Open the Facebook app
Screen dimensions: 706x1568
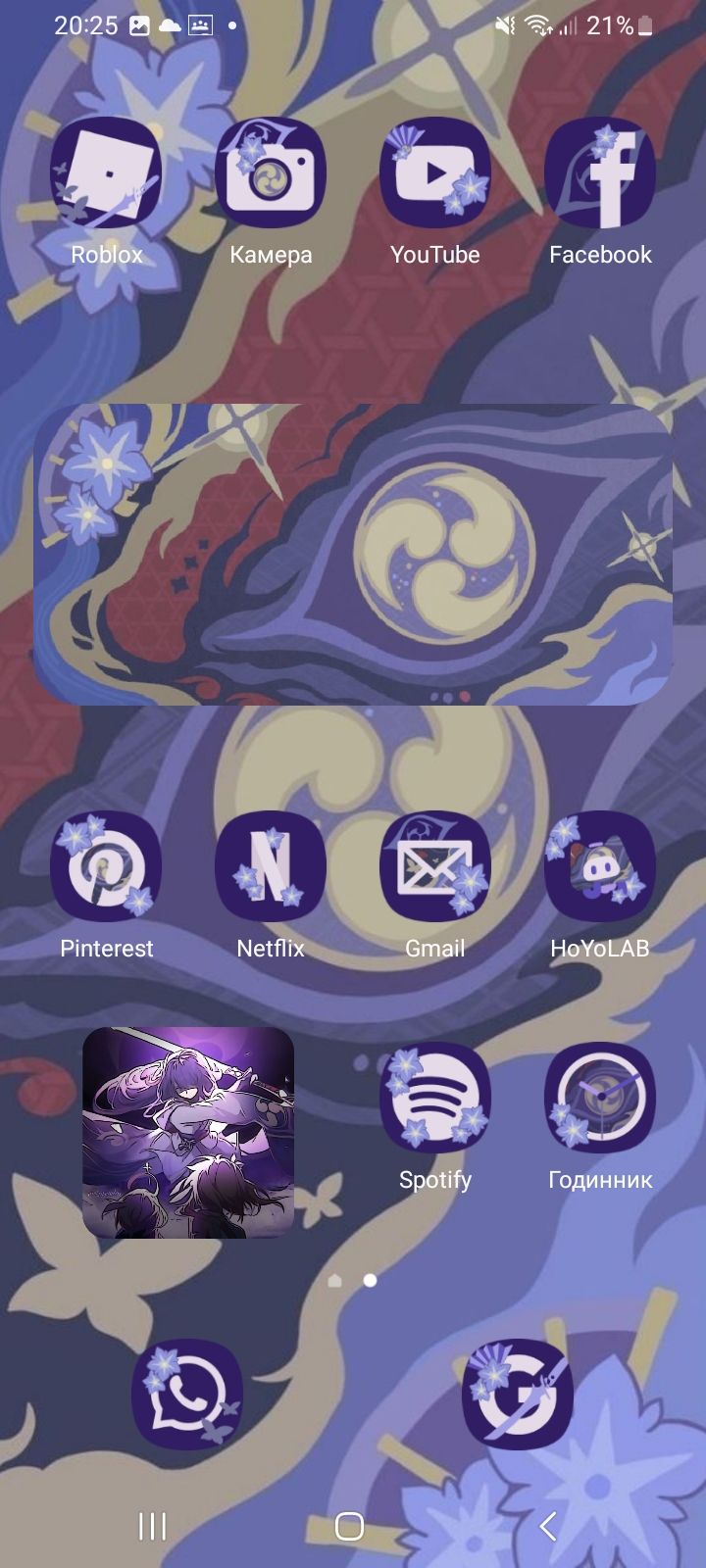coord(599,173)
